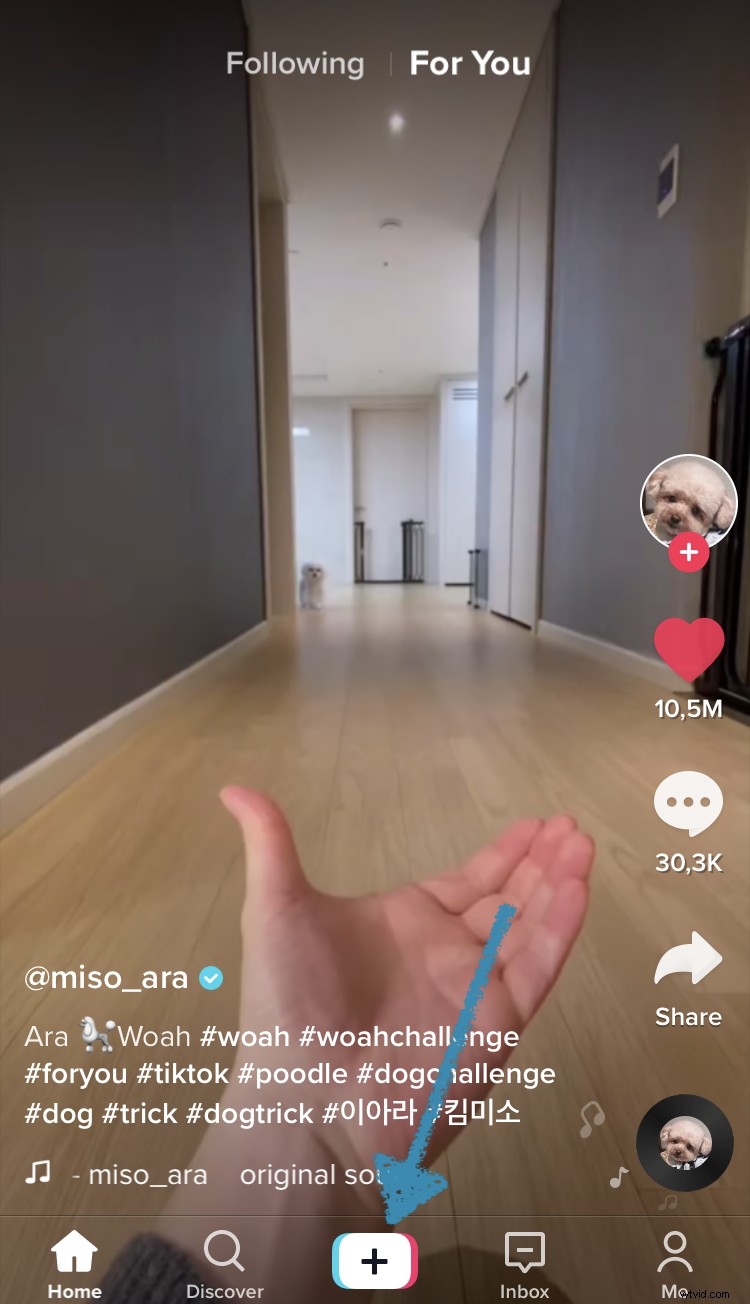
Task: Switch to the Following feed tab
Action: click(x=295, y=63)
